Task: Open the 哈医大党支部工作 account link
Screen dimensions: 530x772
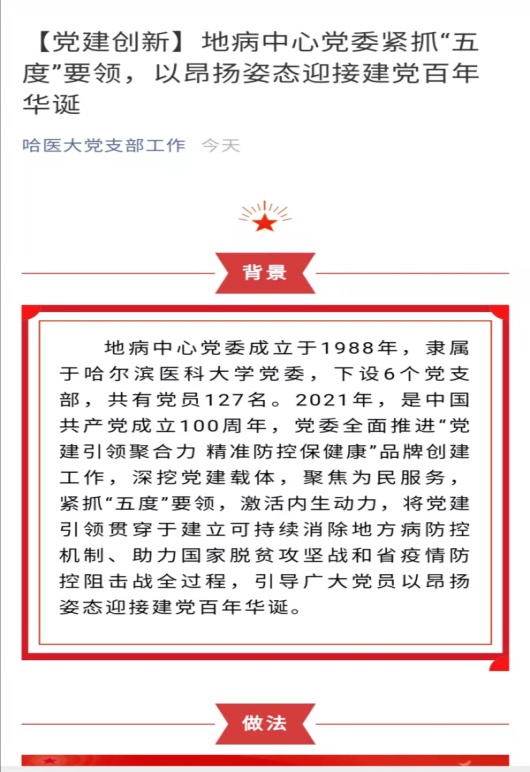Action: (104, 145)
